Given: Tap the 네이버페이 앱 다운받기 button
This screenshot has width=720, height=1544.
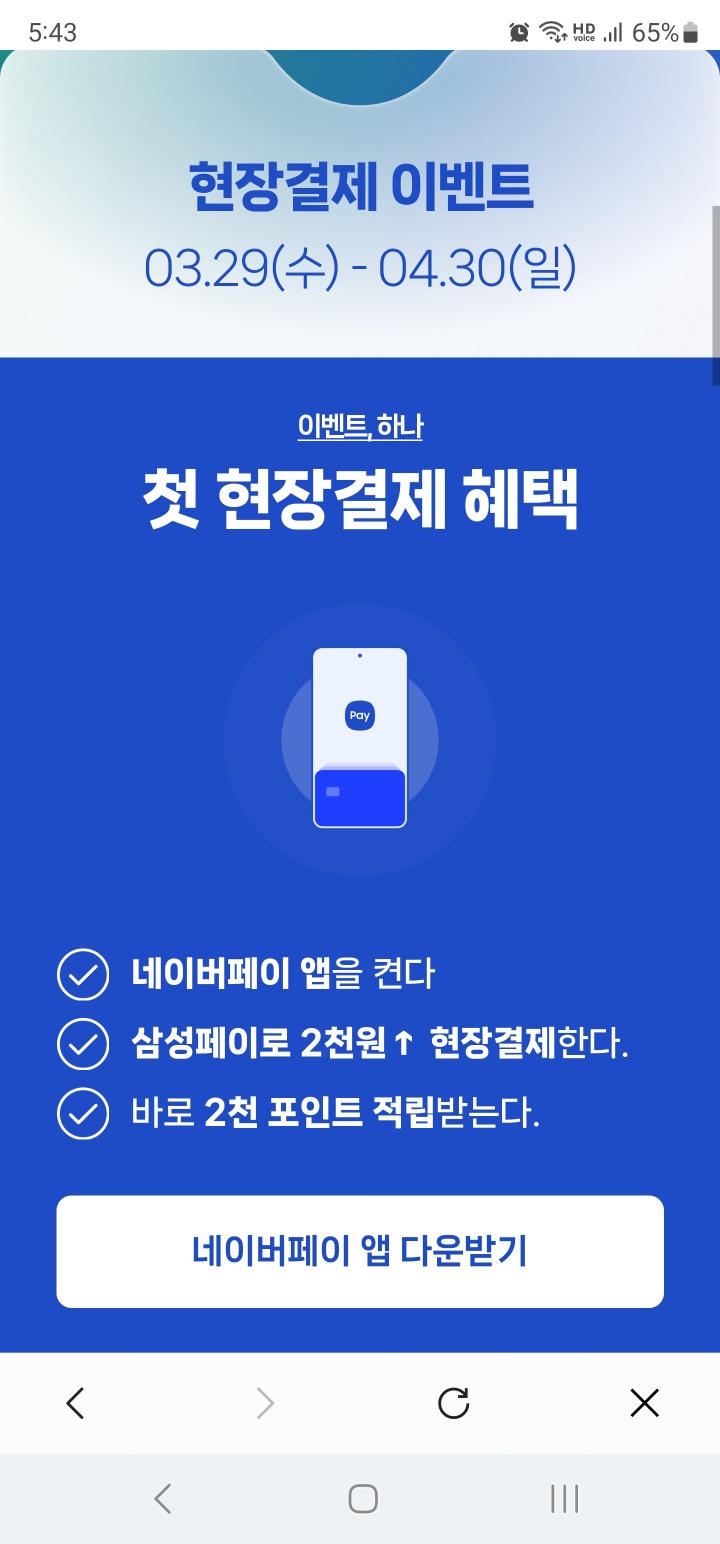Looking at the screenshot, I should pyautogui.click(x=360, y=1251).
